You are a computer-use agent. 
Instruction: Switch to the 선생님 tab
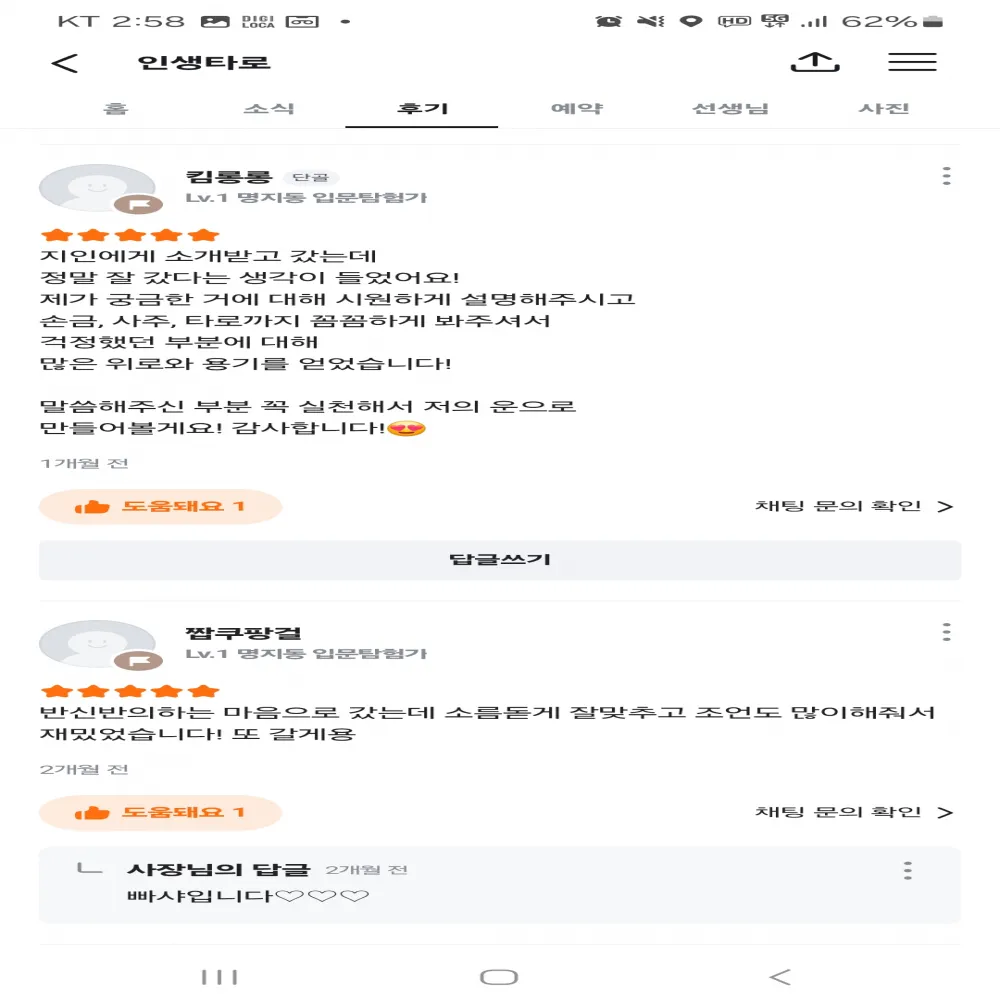pos(730,108)
